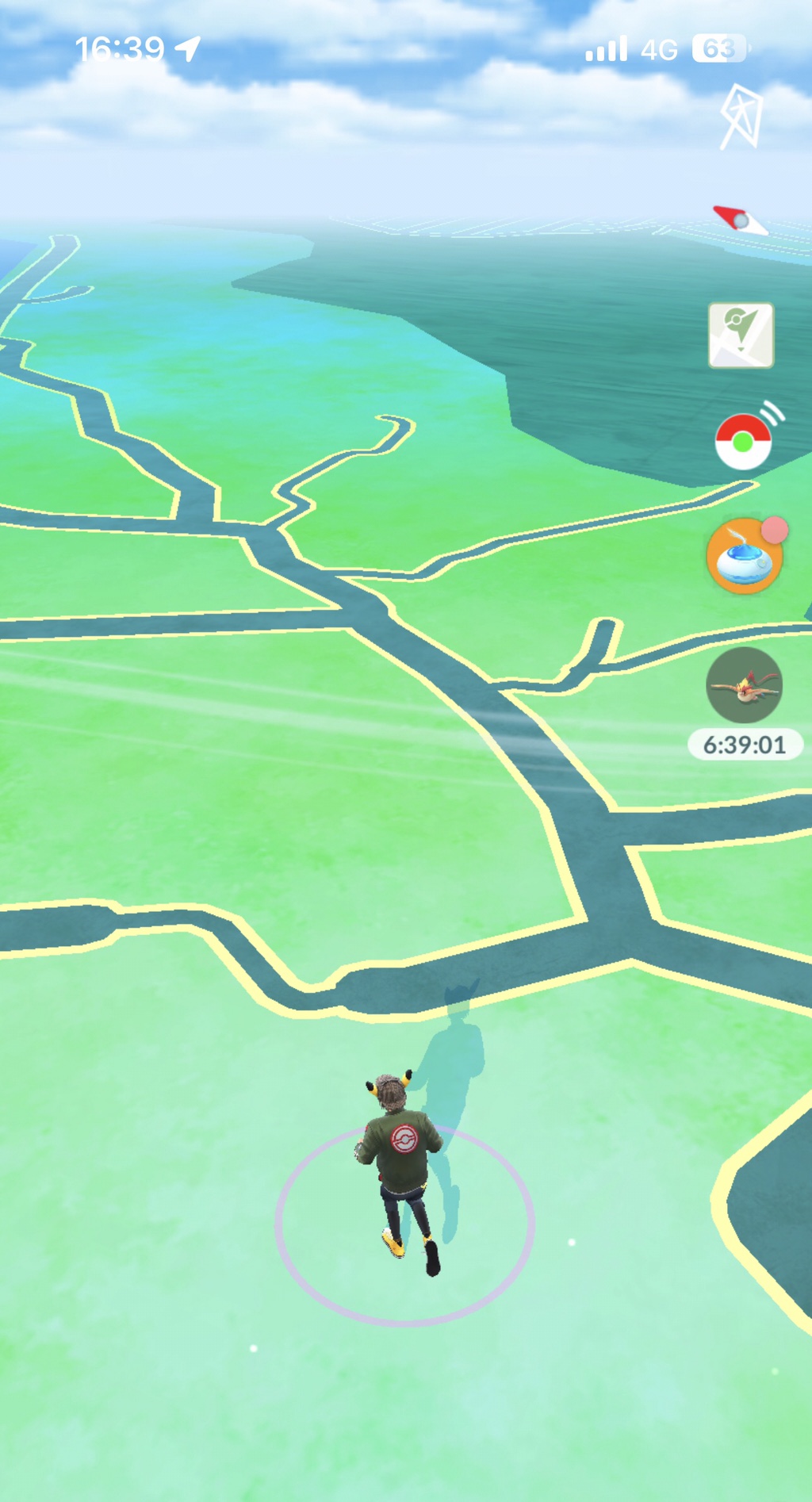Image resolution: width=812 pixels, height=1502 pixels.
Task: Open the Pokémon GO Plus device icon
Action: point(744,441)
